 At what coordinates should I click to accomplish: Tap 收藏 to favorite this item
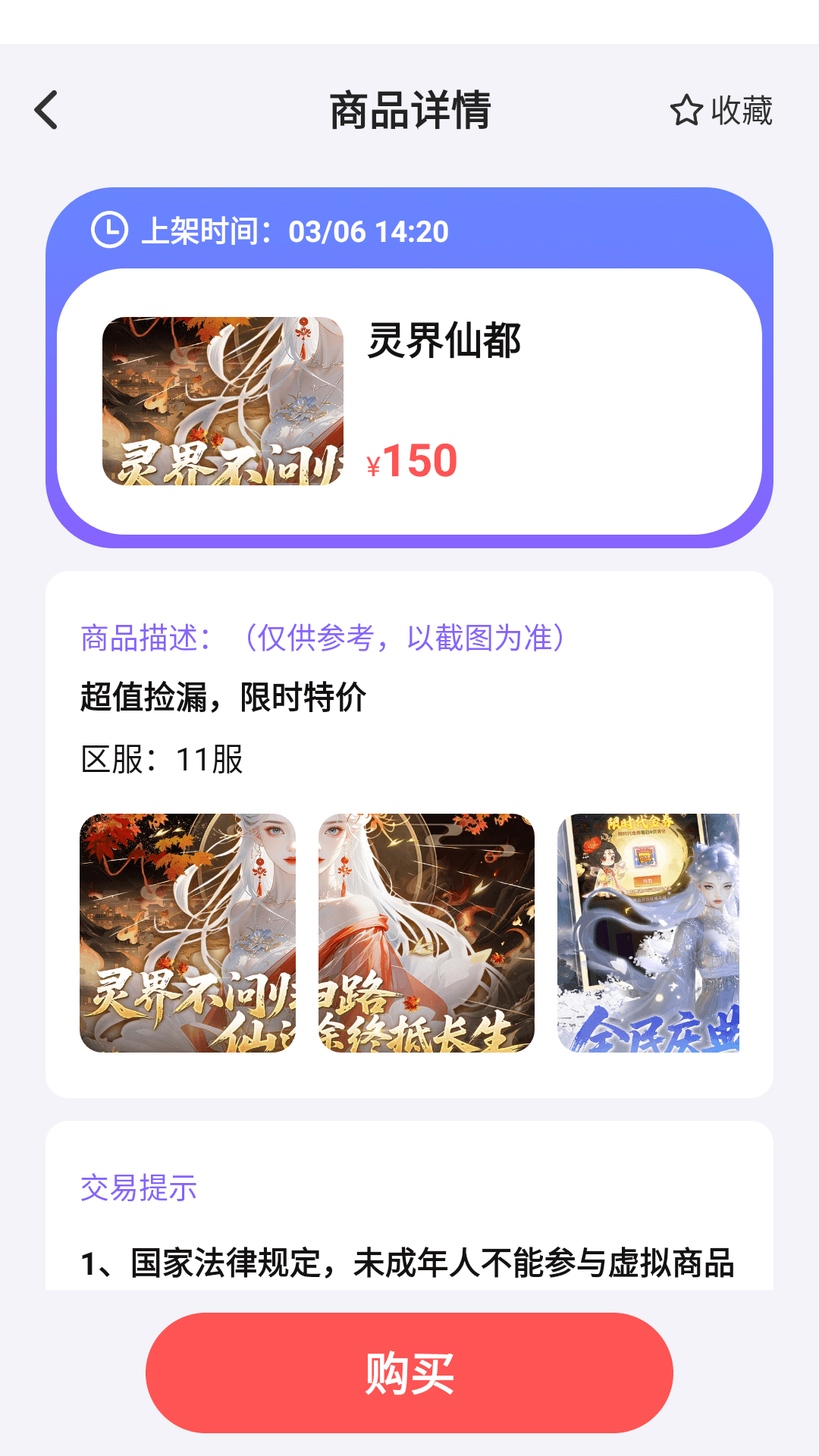click(x=721, y=111)
